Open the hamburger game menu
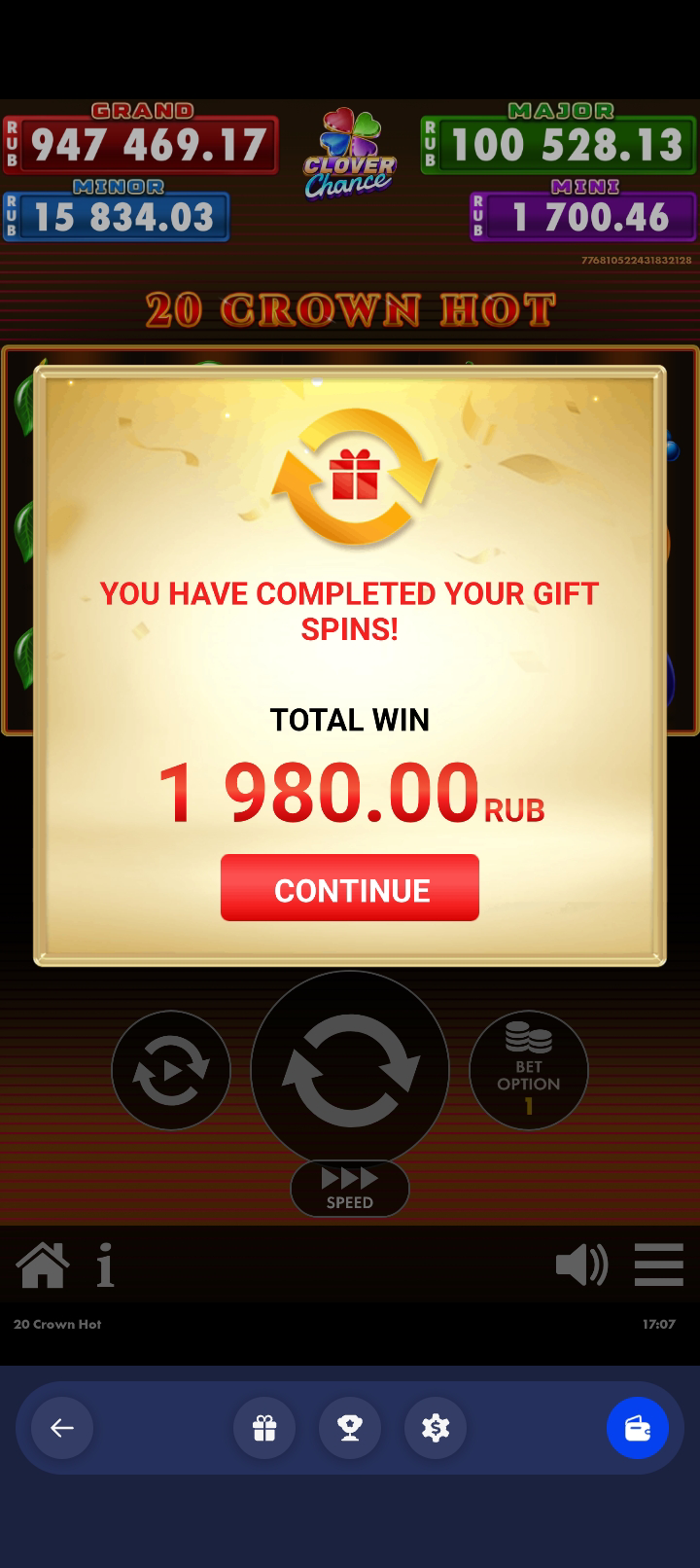 [x=658, y=1265]
